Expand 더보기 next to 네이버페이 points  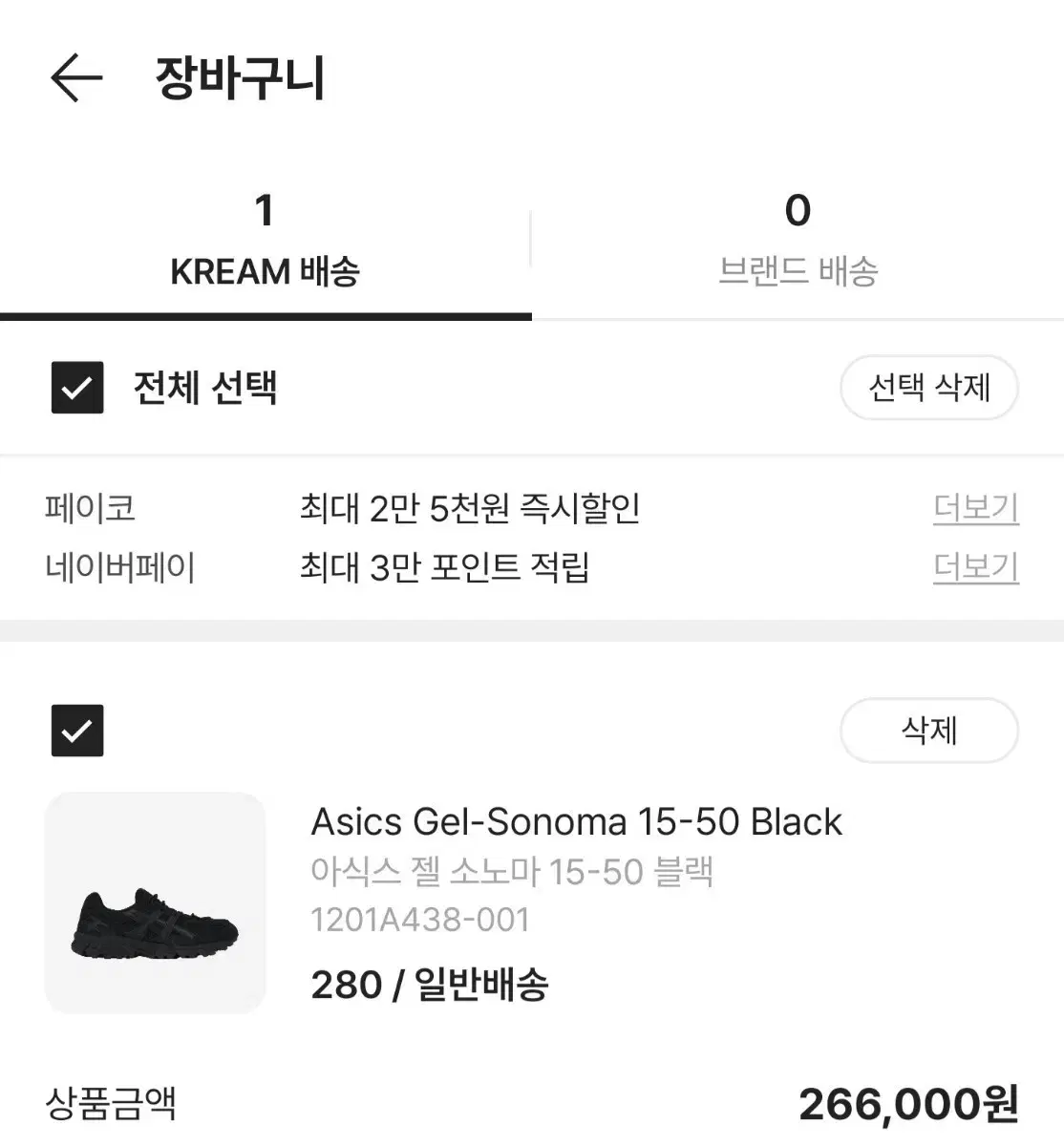click(x=975, y=567)
